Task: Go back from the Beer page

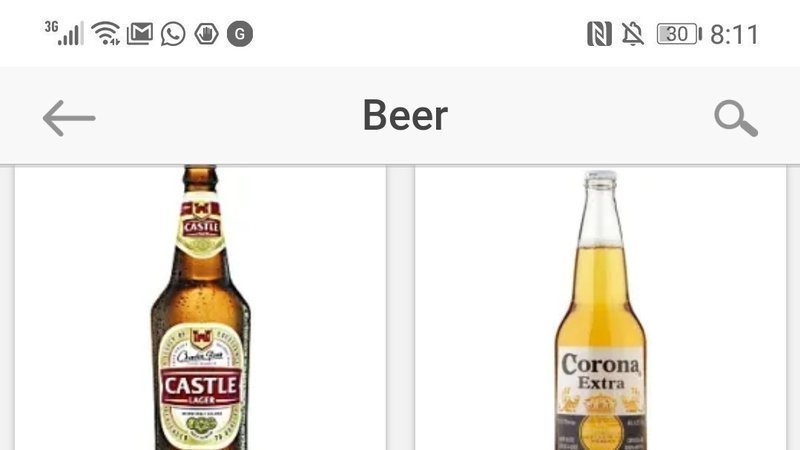Action: [68, 118]
